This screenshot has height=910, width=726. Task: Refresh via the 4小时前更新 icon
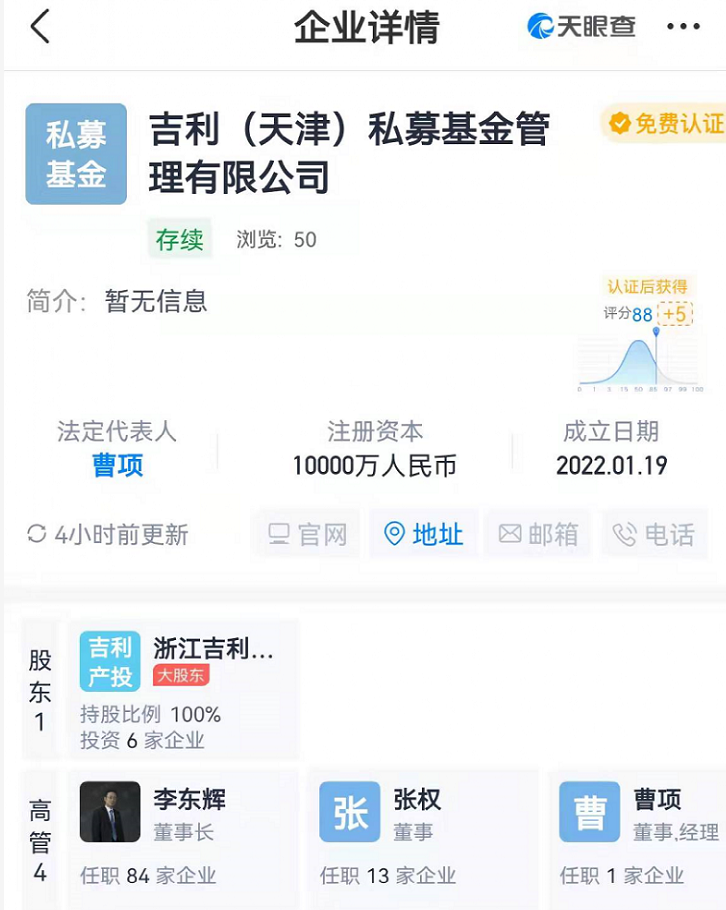click(x=37, y=534)
